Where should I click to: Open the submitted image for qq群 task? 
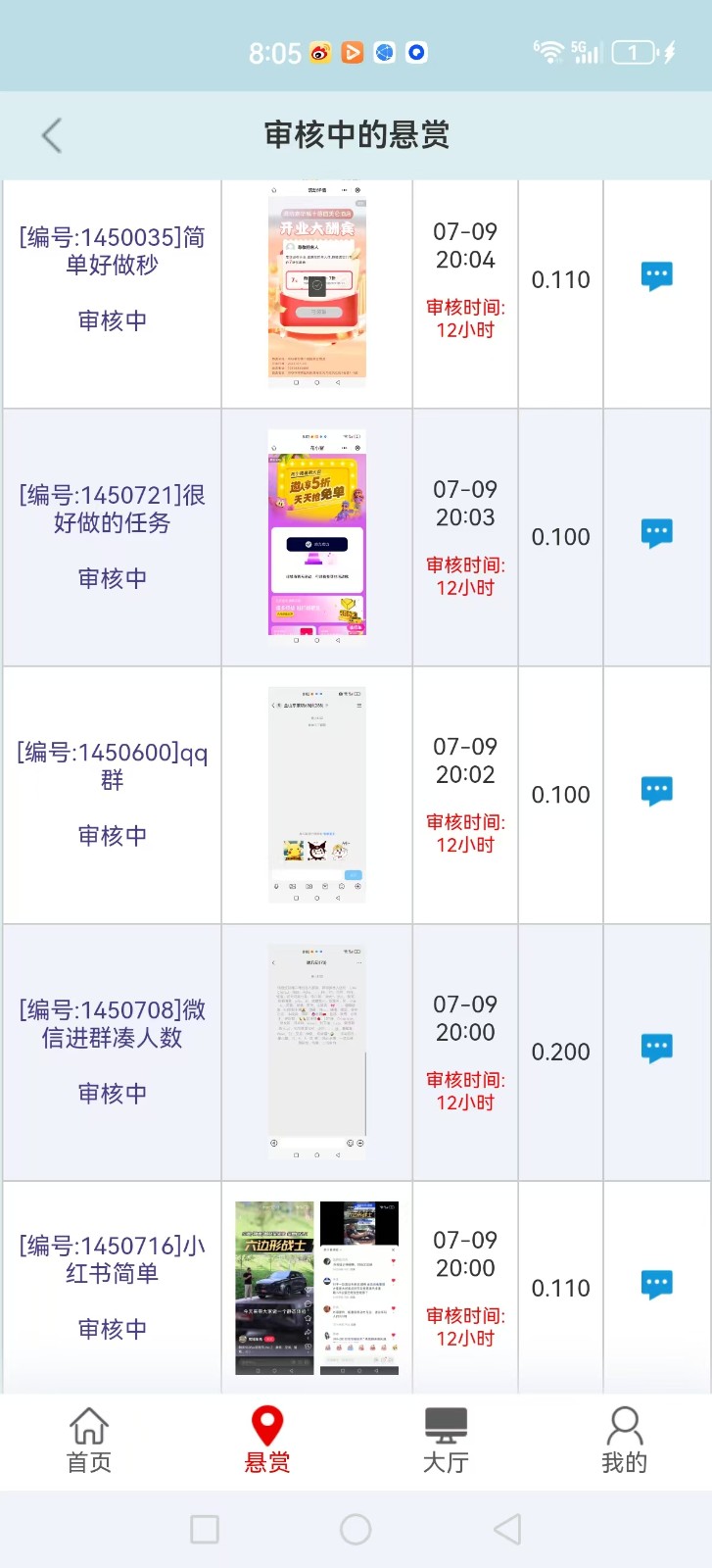pyautogui.click(x=317, y=795)
